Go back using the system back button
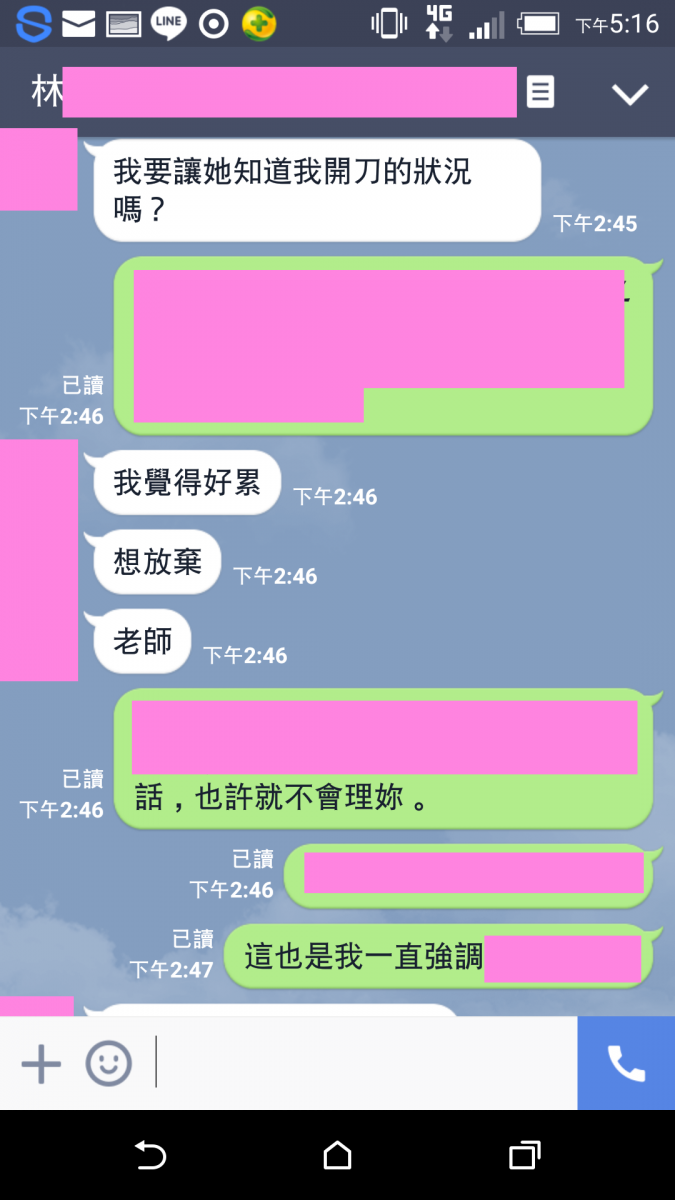The height and width of the screenshot is (1200, 675). [150, 1156]
